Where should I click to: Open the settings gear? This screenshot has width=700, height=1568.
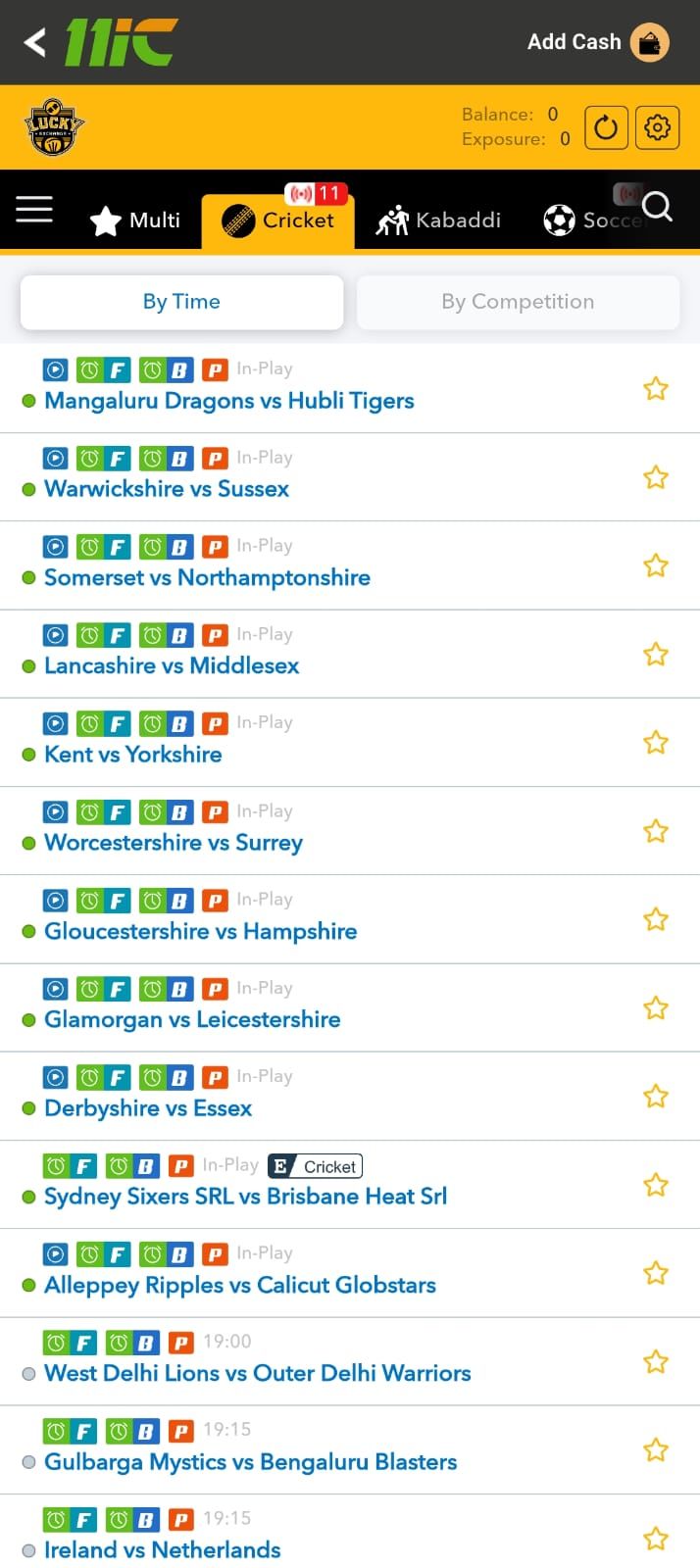tap(657, 127)
